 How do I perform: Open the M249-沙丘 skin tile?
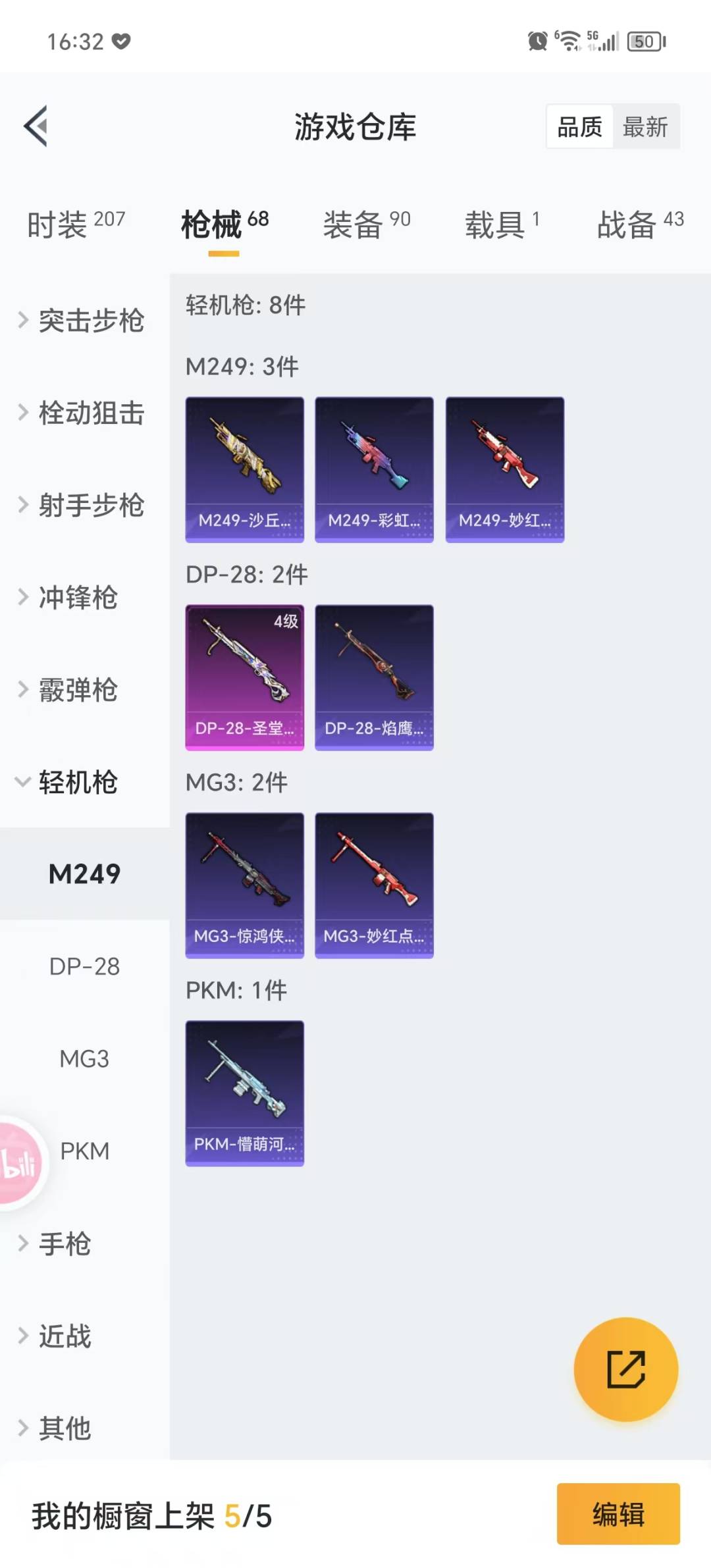coord(244,469)
